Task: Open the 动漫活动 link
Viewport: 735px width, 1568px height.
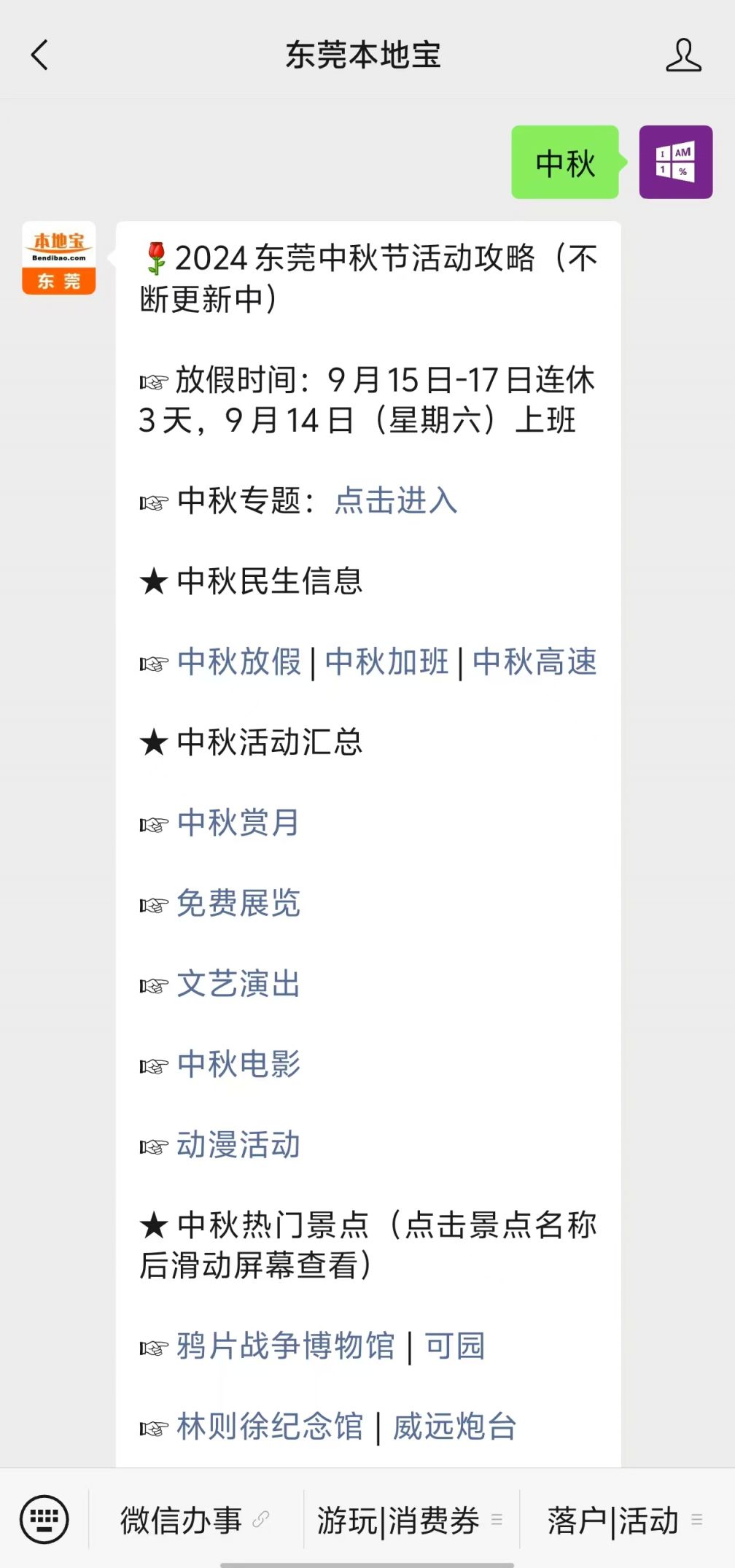Action: point(238,1145)
